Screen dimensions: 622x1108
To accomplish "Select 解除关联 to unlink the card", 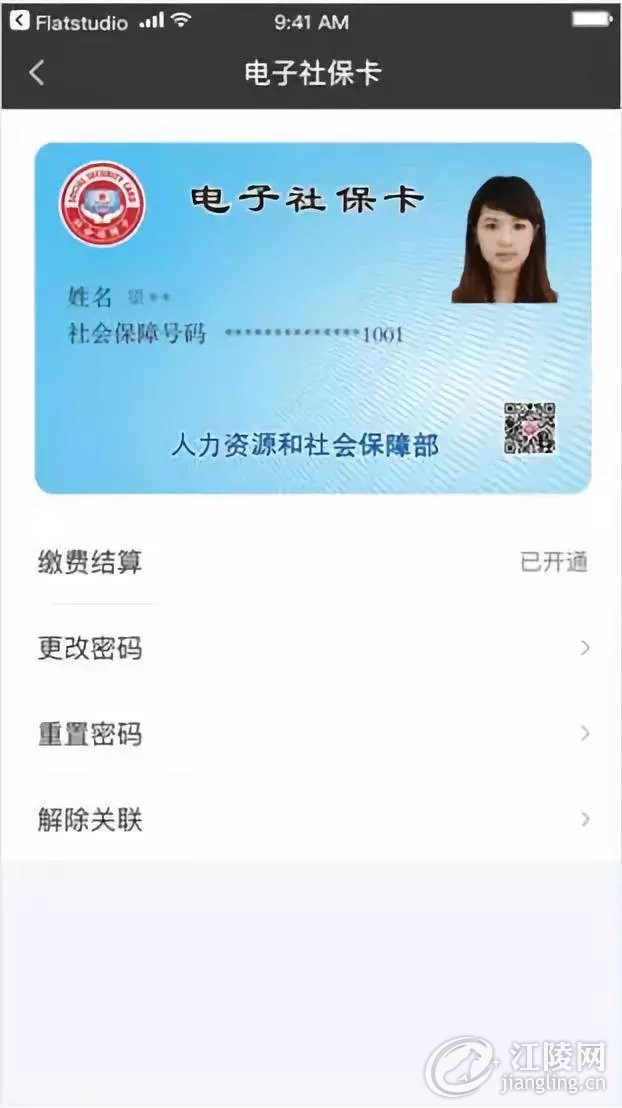I will (x=311, y=820).
